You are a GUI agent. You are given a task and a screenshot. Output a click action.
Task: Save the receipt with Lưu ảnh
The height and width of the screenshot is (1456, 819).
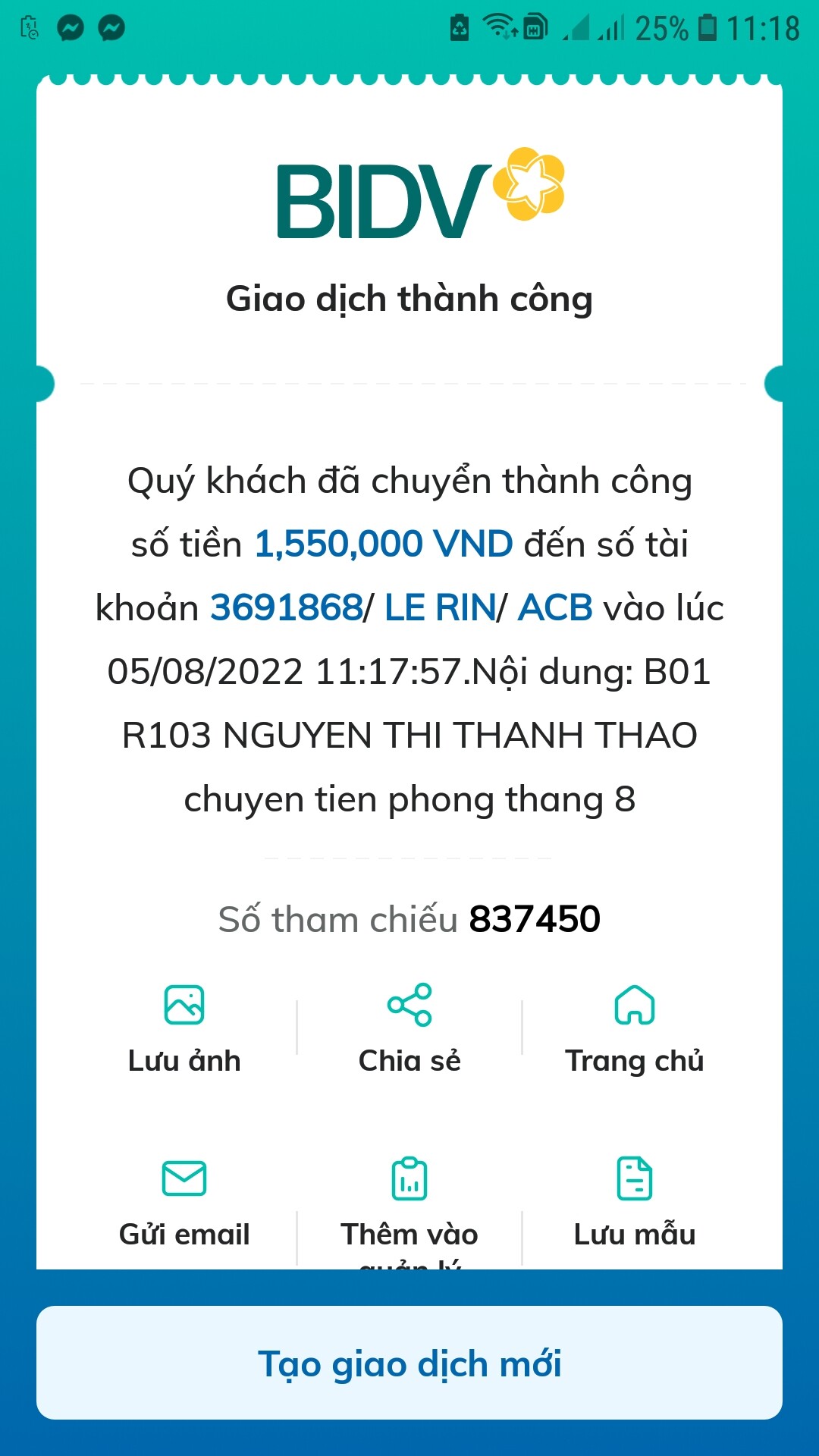point(184,1028)
